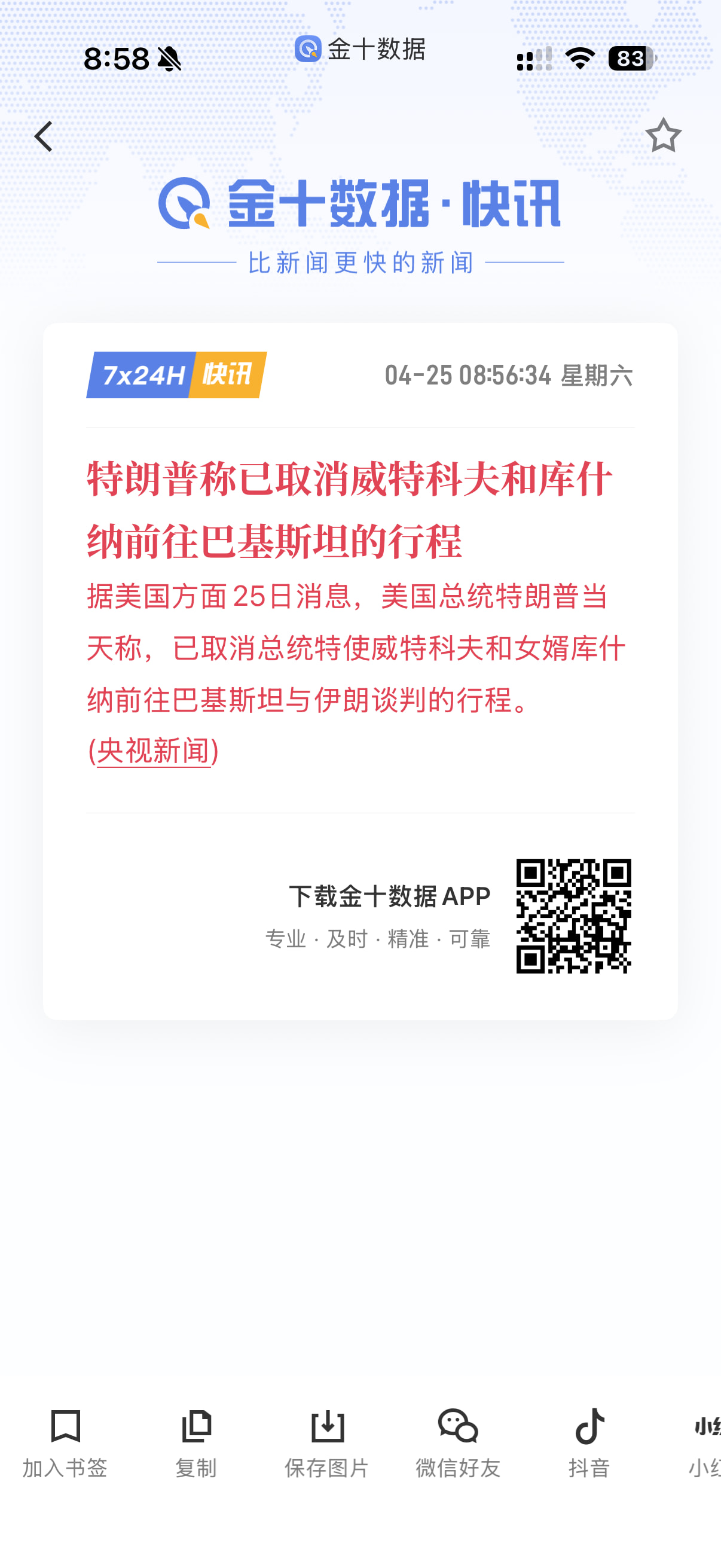Open the underlined 央视新闻 source link

(153, 751)
